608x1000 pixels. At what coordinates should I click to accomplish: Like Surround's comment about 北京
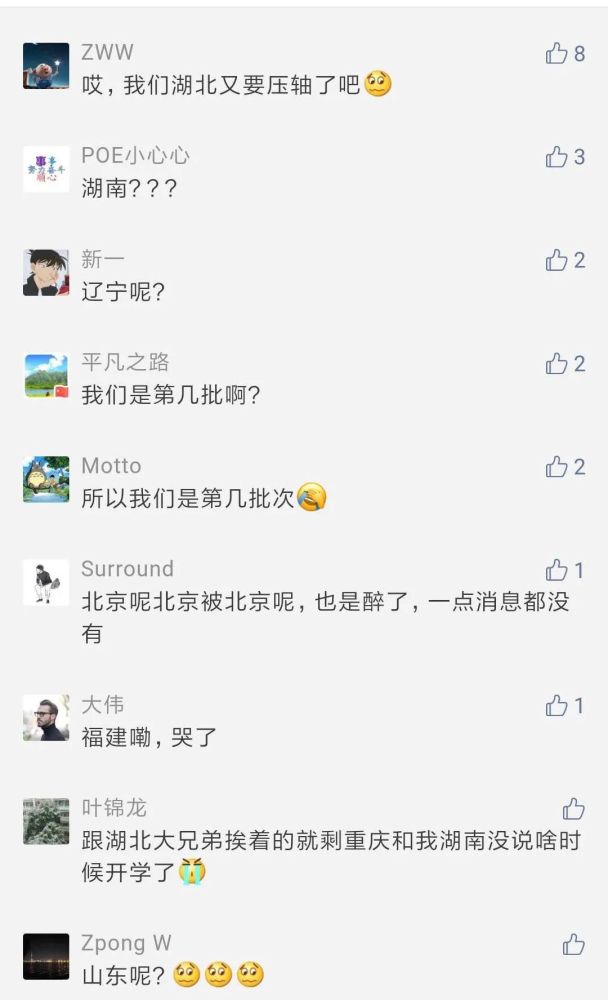[557, 570]
